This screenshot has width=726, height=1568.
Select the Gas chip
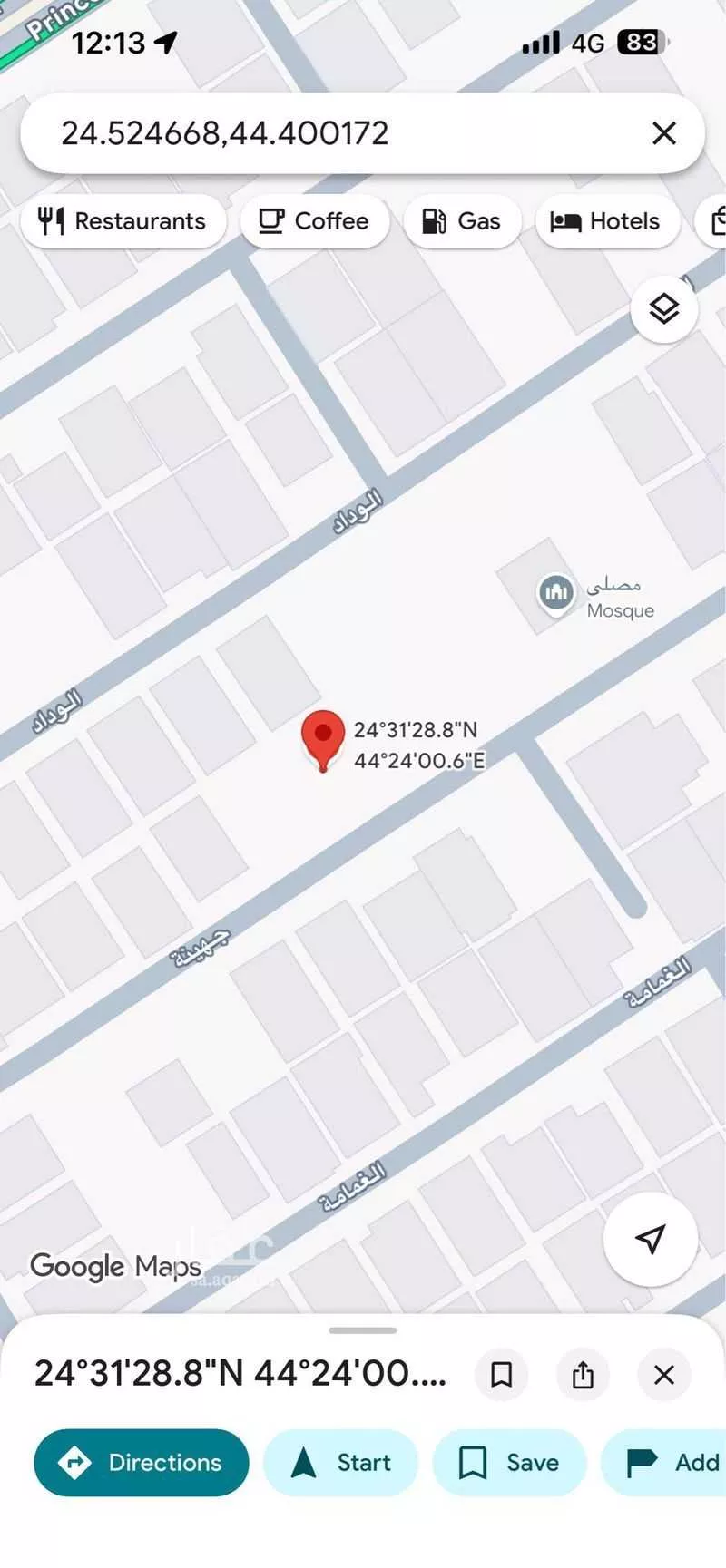click(462, 221)
